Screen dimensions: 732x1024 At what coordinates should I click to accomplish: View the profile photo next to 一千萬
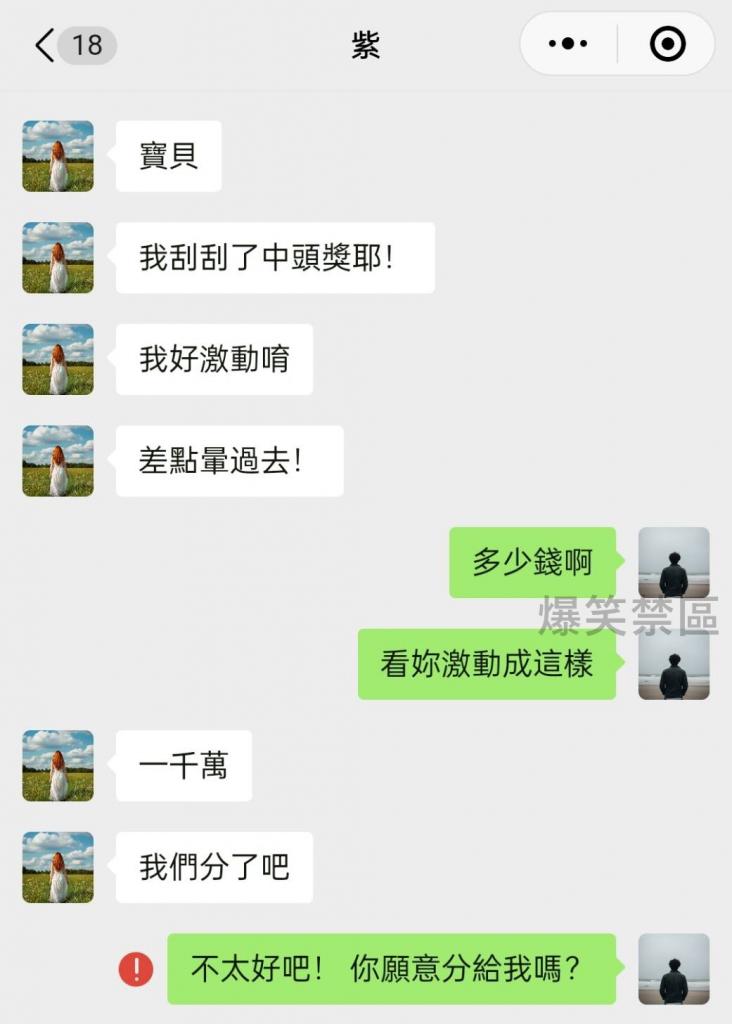tap(58, 766)
